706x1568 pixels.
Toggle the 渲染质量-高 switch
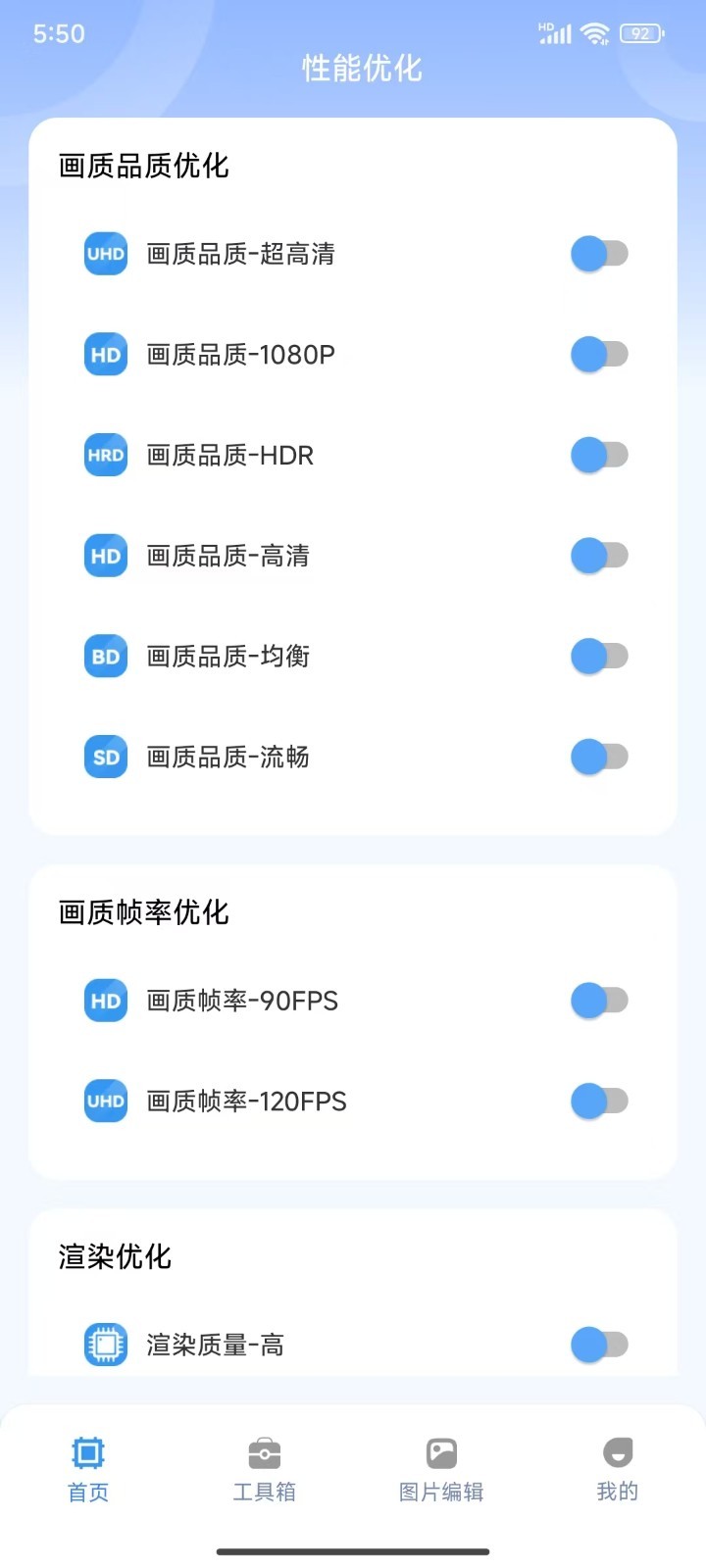pos(599,1345)
